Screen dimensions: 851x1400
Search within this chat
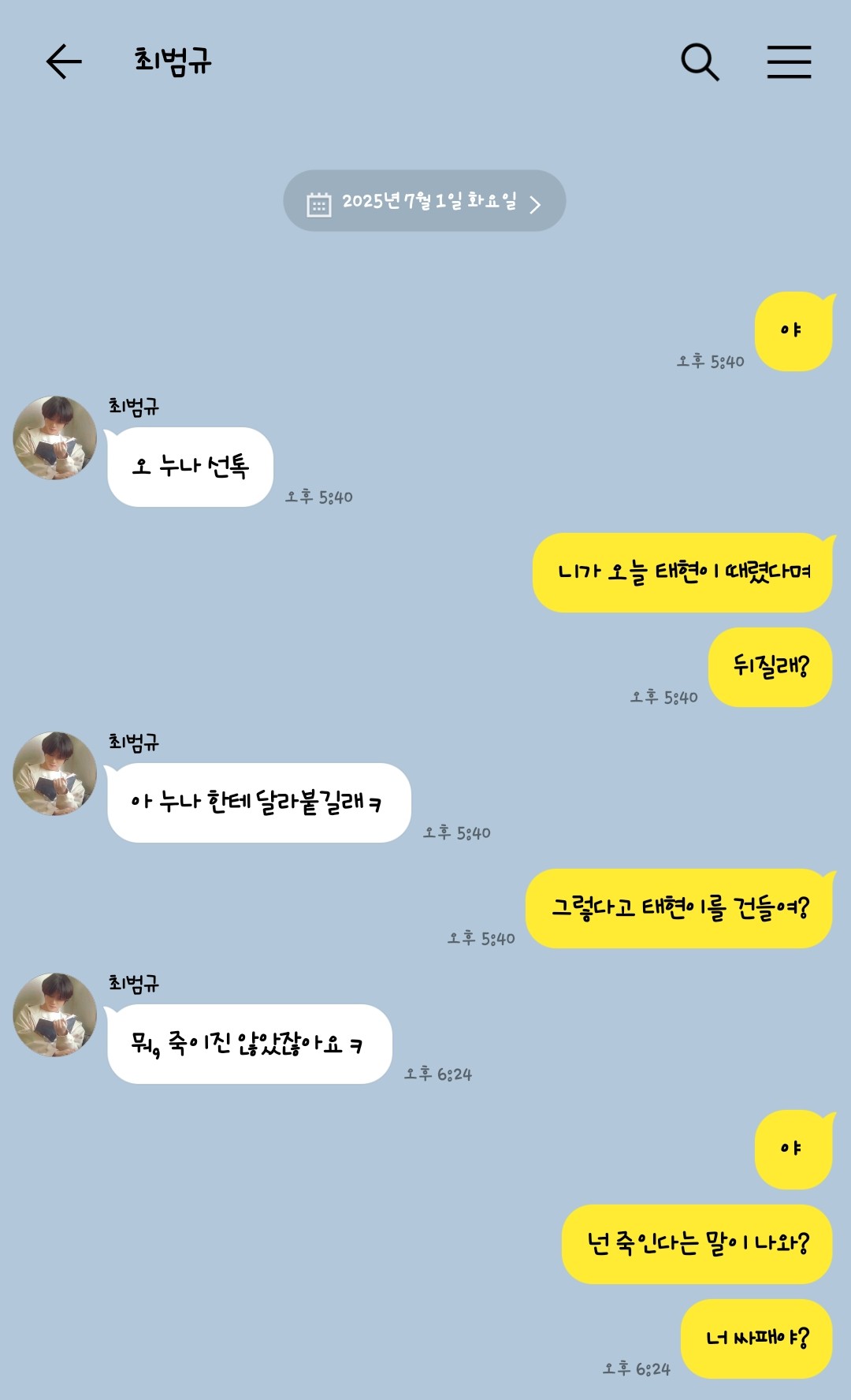[x=700, y=61]
